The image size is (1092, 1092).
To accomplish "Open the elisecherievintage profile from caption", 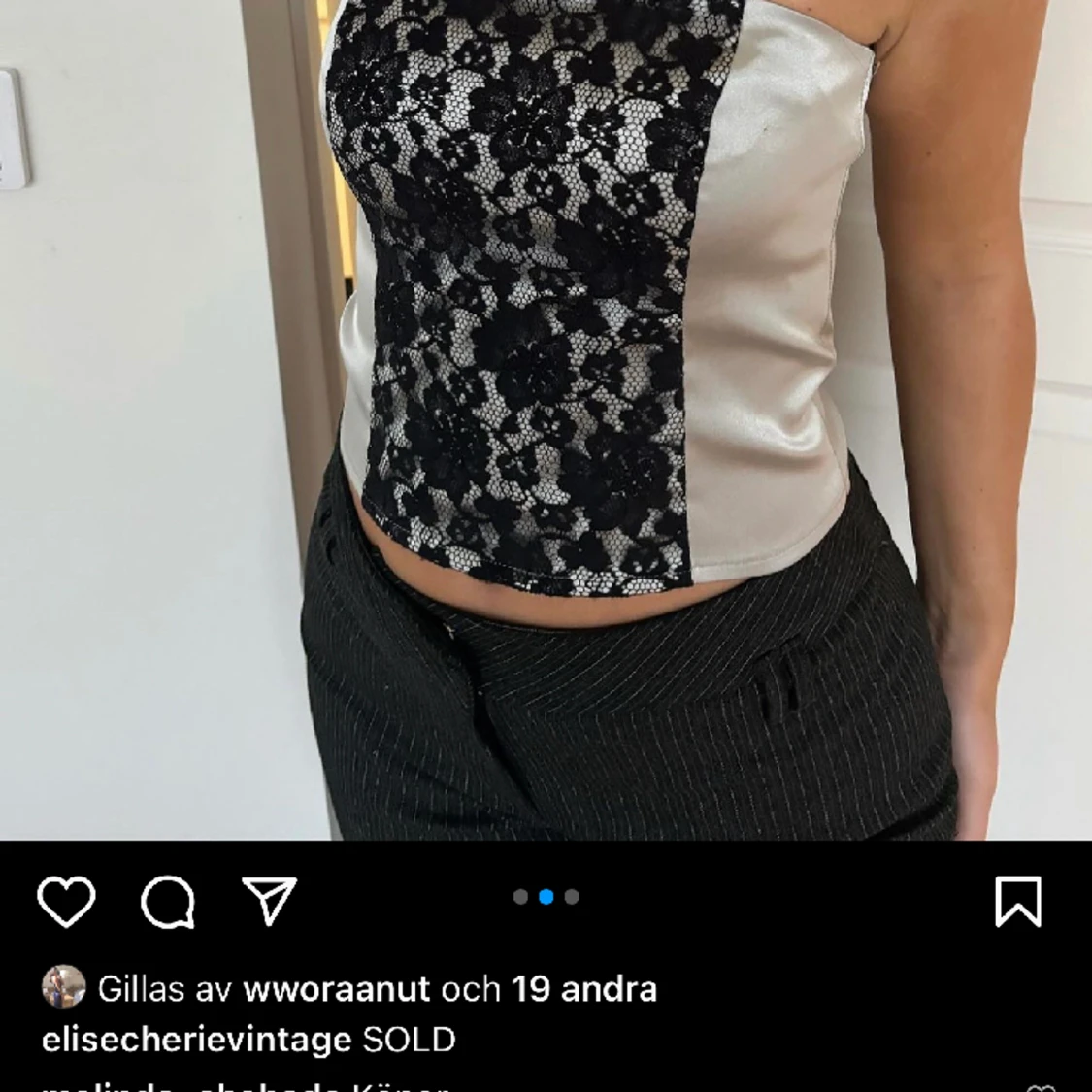I will (x=196, y=1040).
